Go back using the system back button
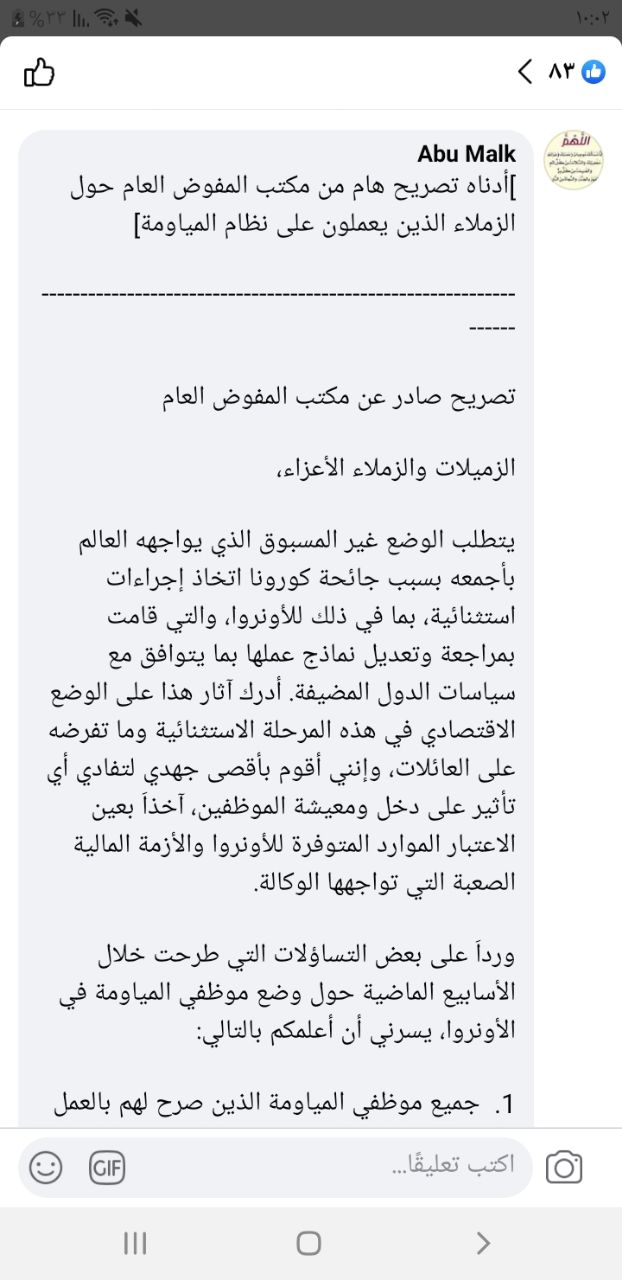 (483, 1243)
